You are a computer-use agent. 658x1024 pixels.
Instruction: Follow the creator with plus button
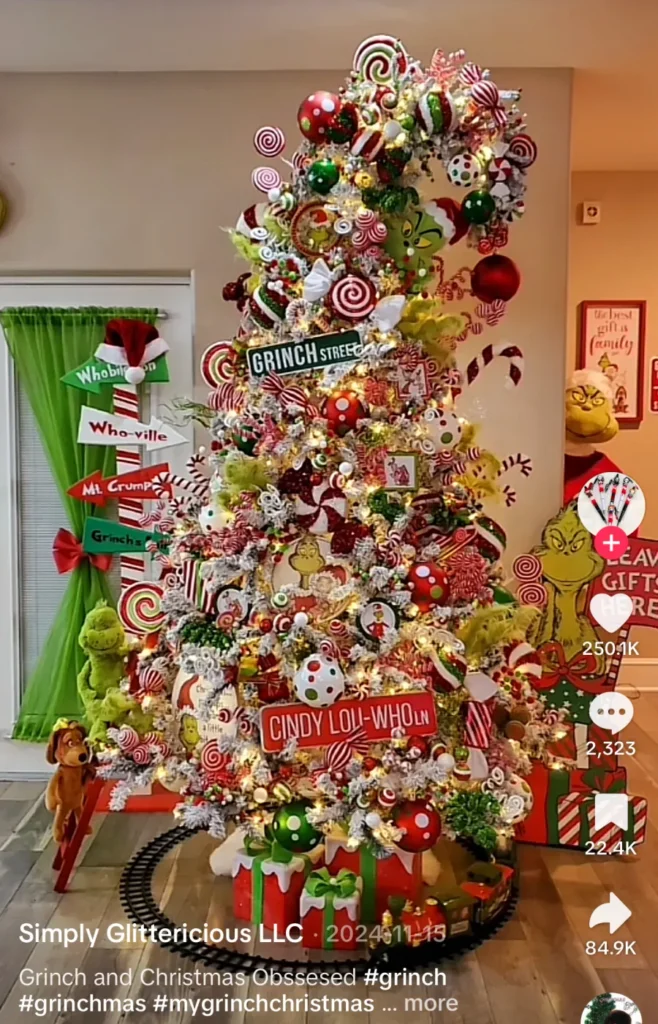point(611,543)
